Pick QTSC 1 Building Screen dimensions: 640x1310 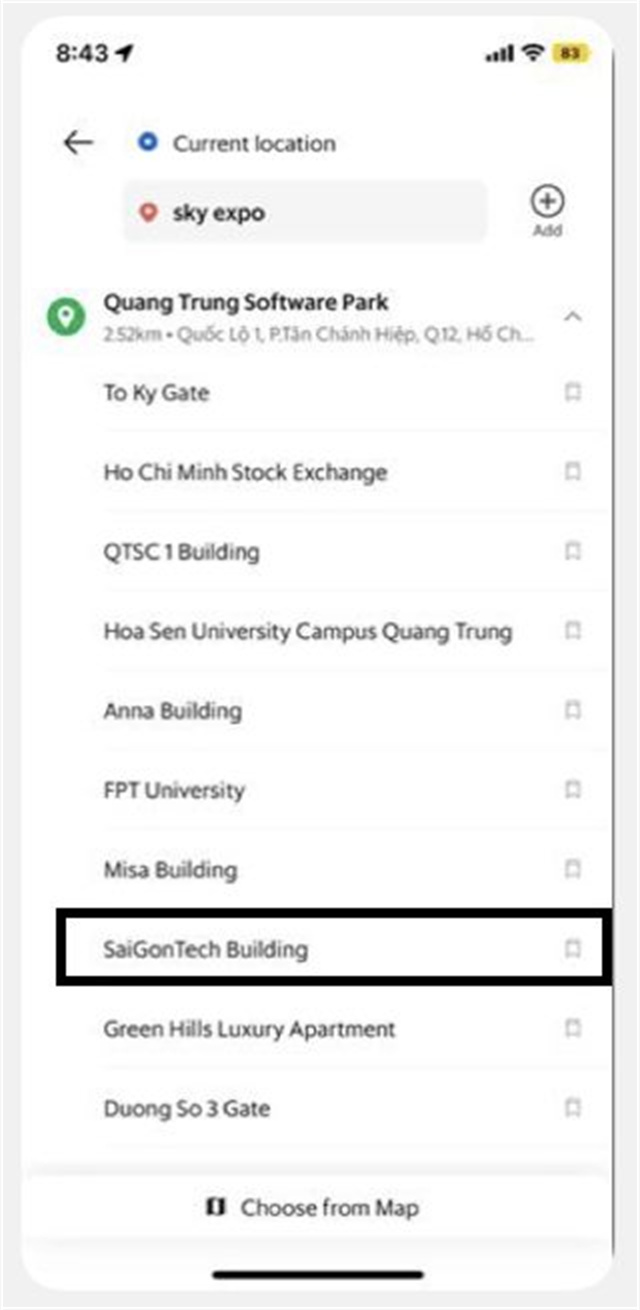181,551
